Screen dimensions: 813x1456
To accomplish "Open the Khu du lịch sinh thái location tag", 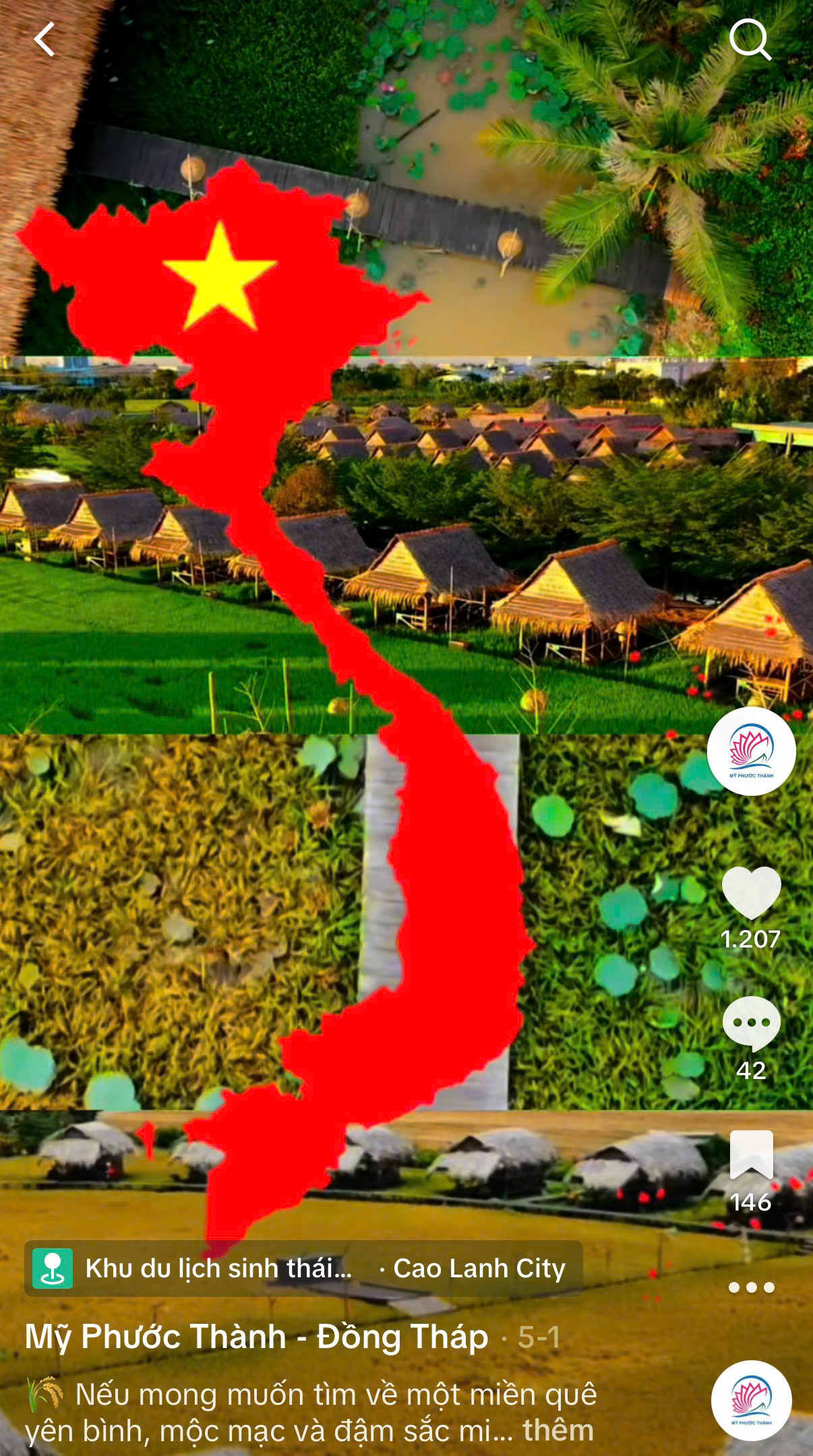I will [217, 1269].
